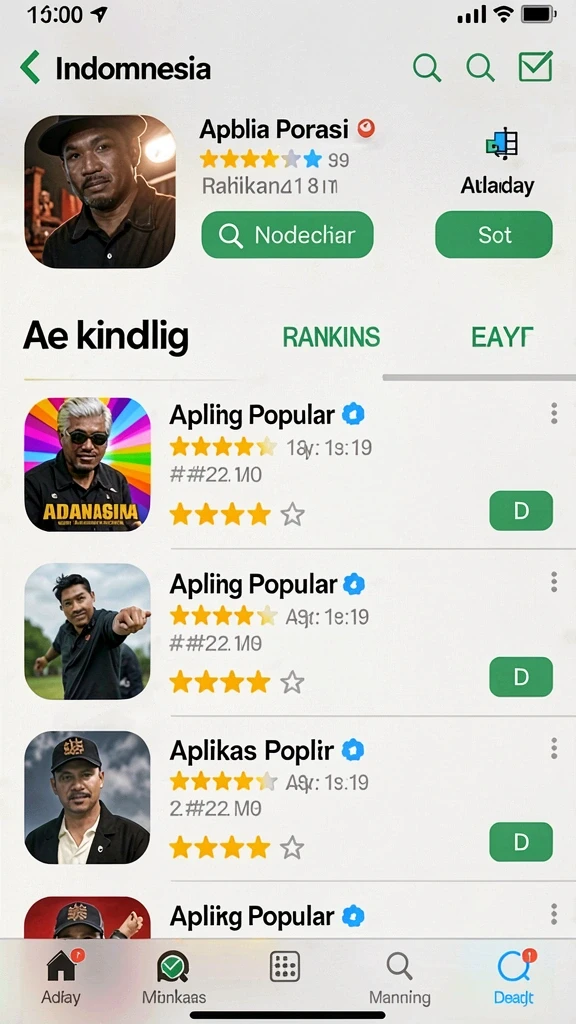Tap the checkmark box icon in the top bar

coord(536,67)
